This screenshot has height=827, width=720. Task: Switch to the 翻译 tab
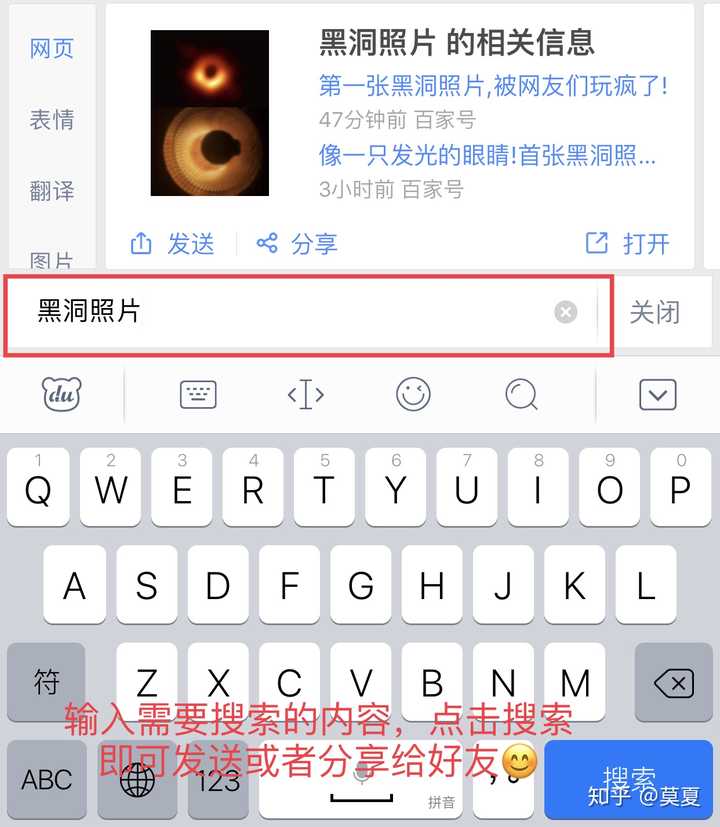[x=51, y=190]
